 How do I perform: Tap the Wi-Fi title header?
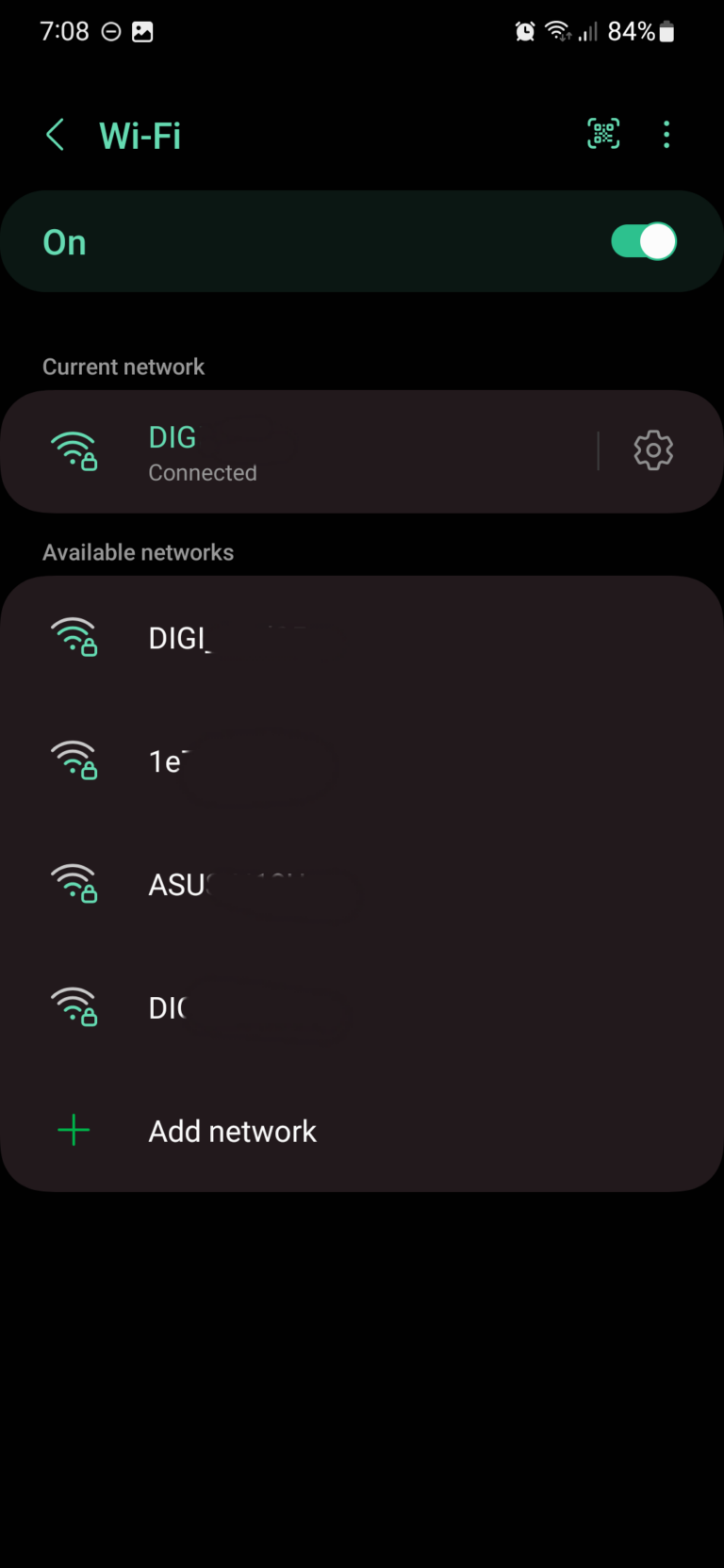tap(140, 135)
